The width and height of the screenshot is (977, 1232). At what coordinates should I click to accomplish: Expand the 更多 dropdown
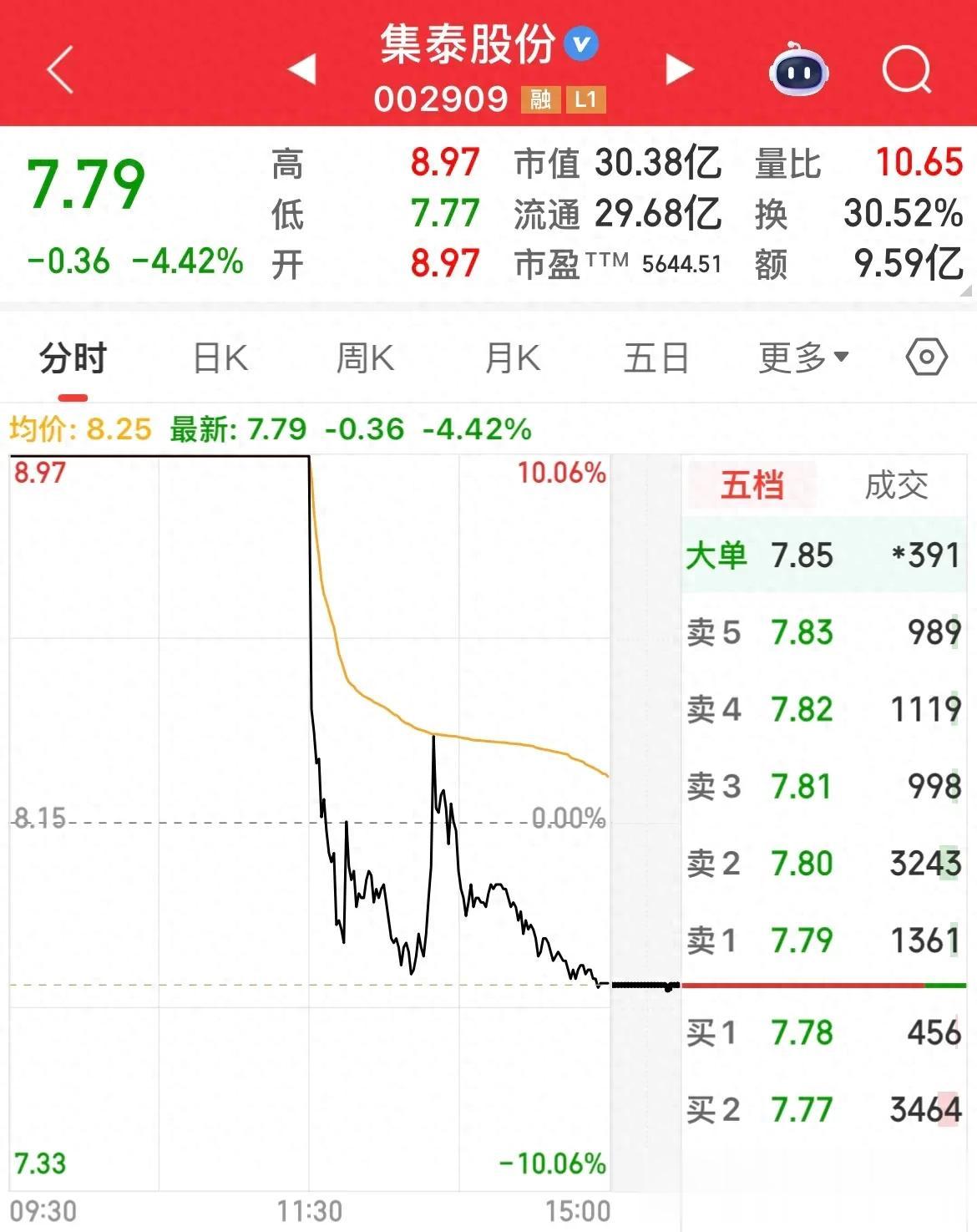coord(803,358)
